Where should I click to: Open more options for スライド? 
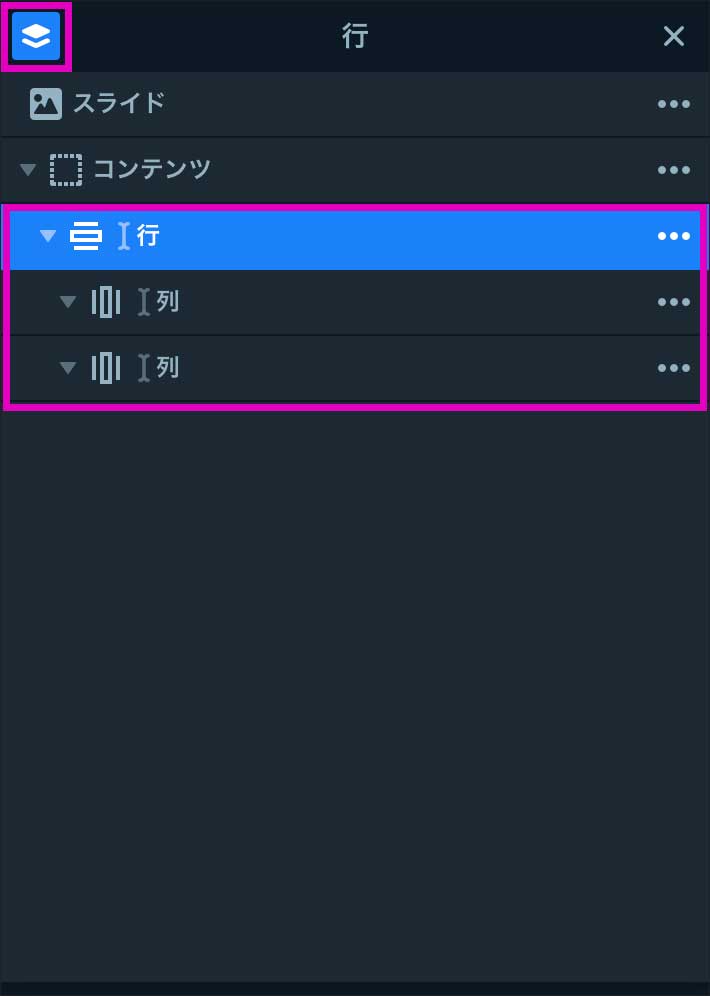[674, 104]
